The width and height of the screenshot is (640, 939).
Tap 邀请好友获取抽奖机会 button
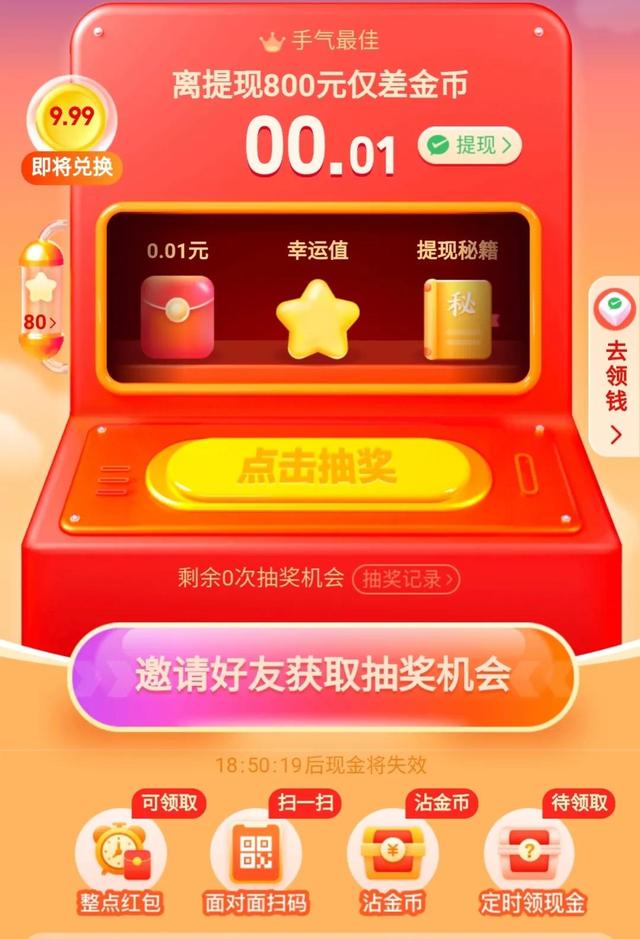pos(322,676)
